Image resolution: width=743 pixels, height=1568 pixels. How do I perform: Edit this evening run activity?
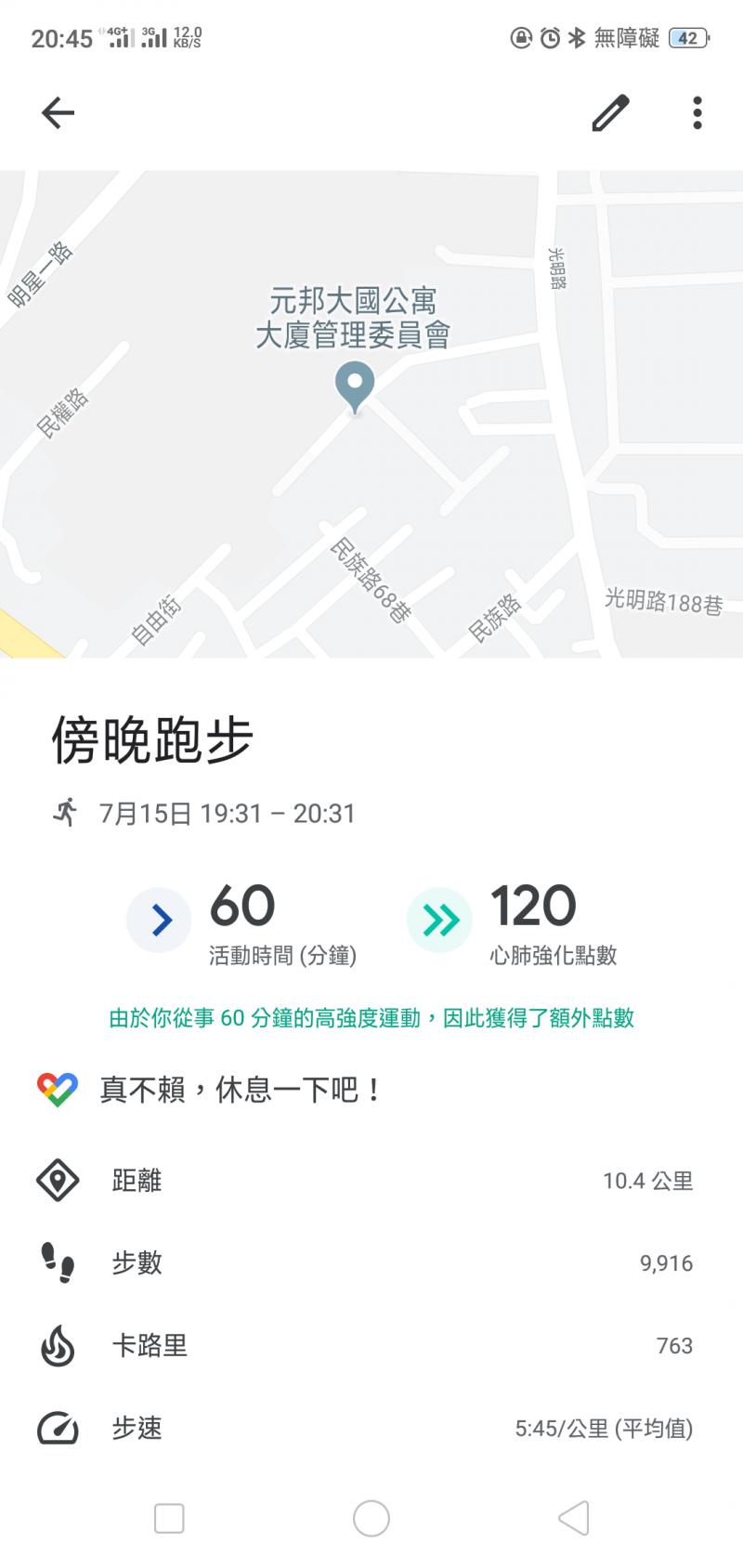610,113
